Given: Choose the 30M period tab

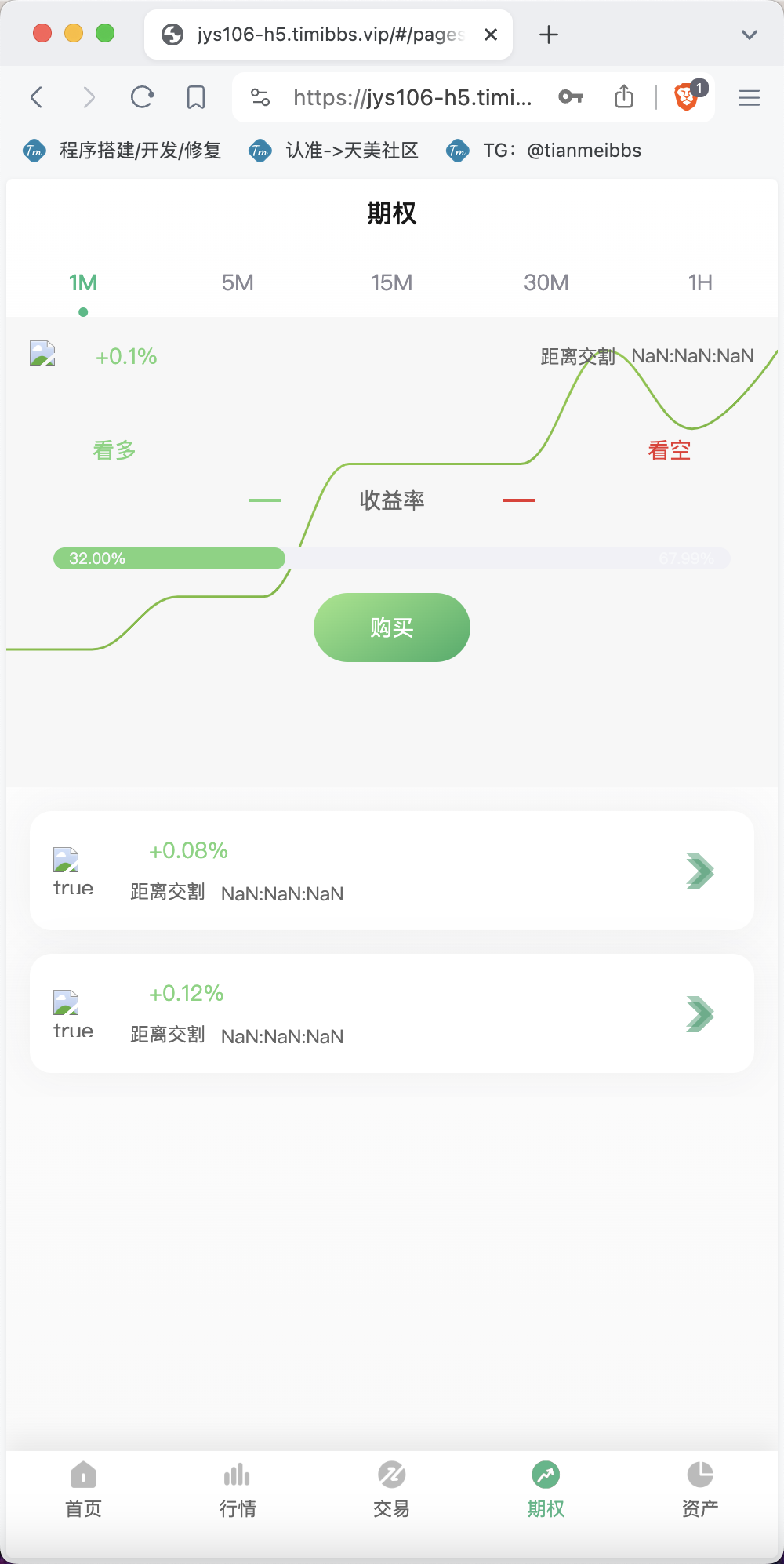Looking at the screenshot, I should pos(546,282).
